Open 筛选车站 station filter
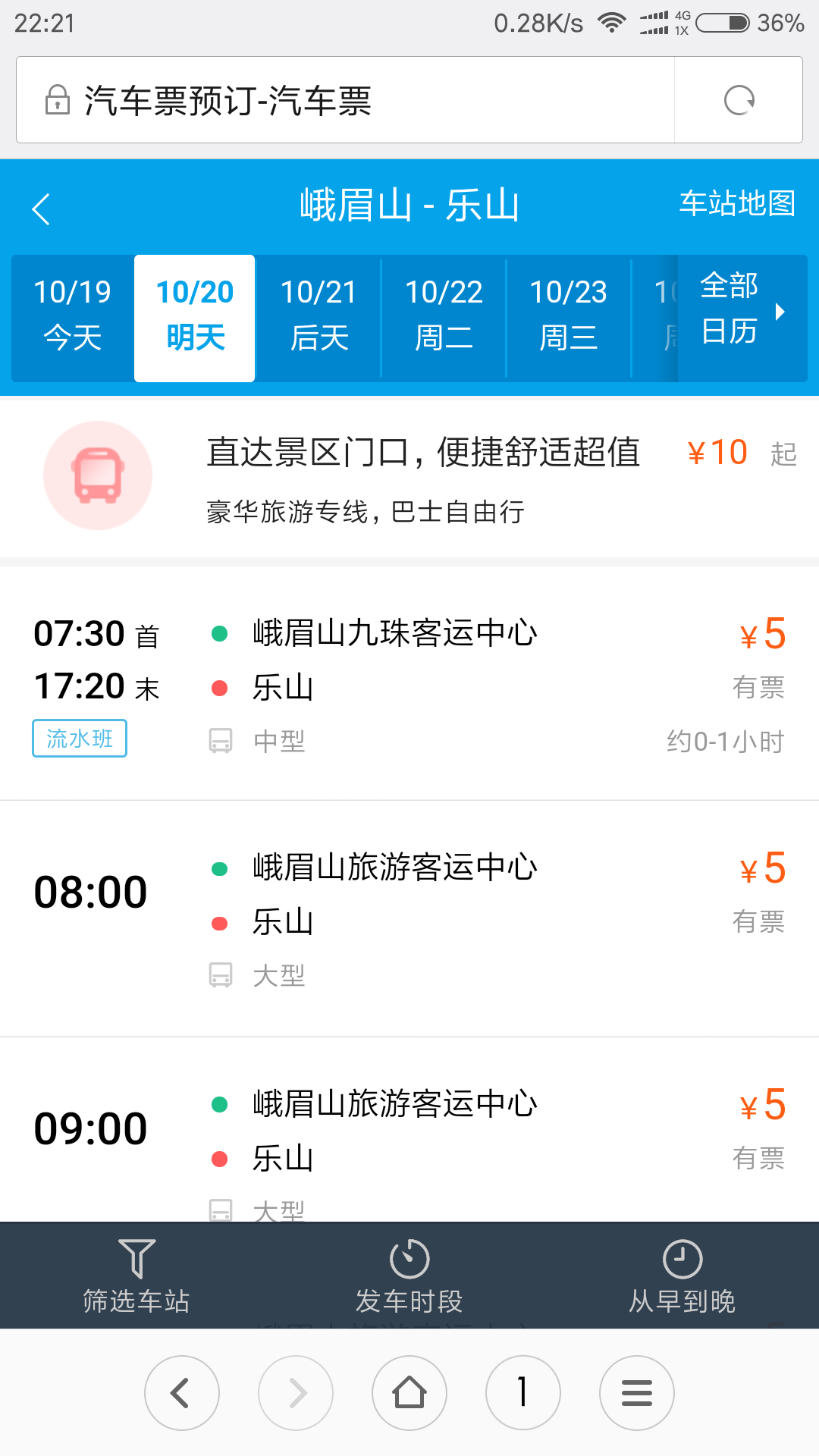819x1456 pixels. 136,1276
